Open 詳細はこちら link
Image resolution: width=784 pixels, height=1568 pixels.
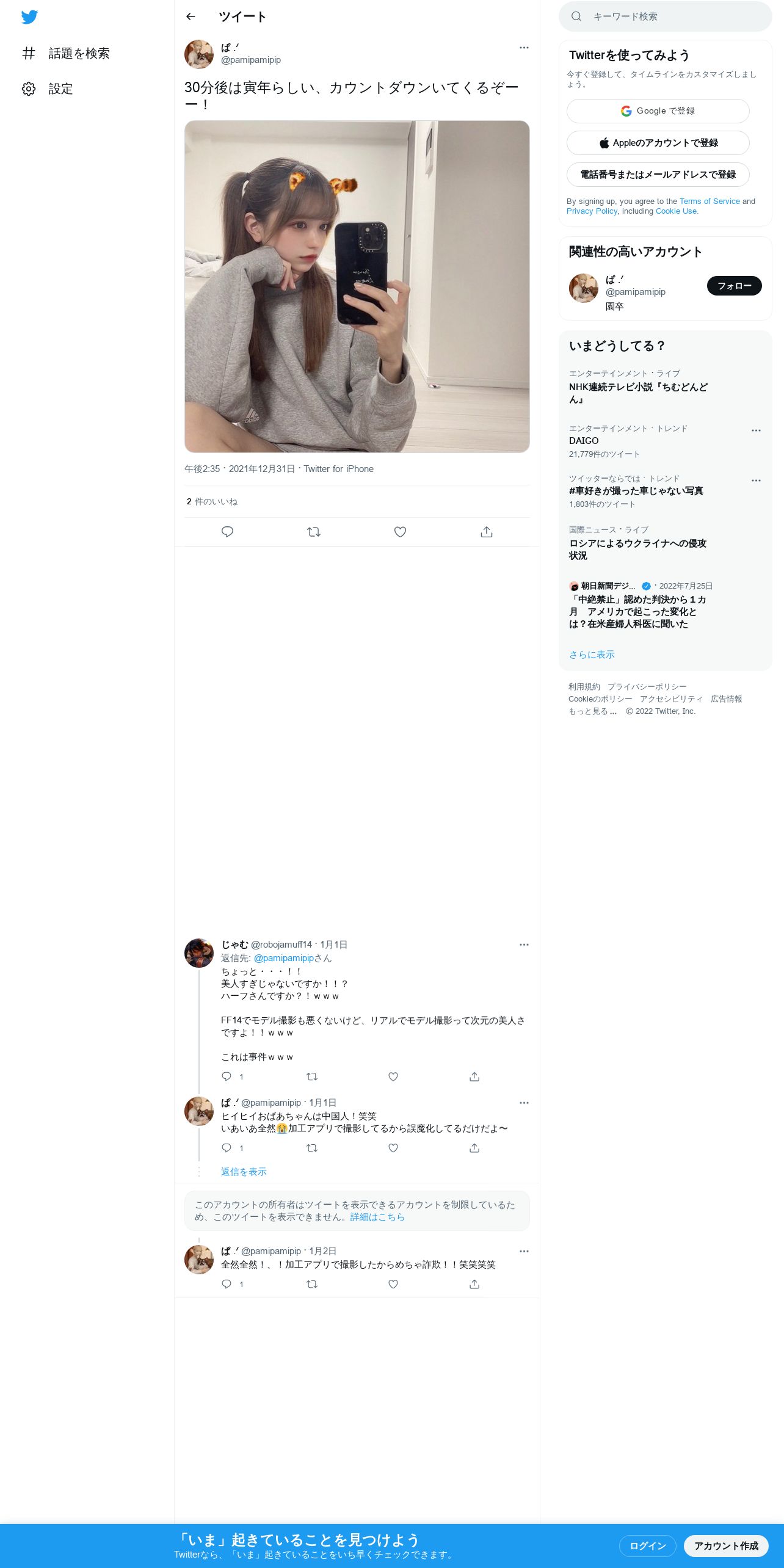377,1217
